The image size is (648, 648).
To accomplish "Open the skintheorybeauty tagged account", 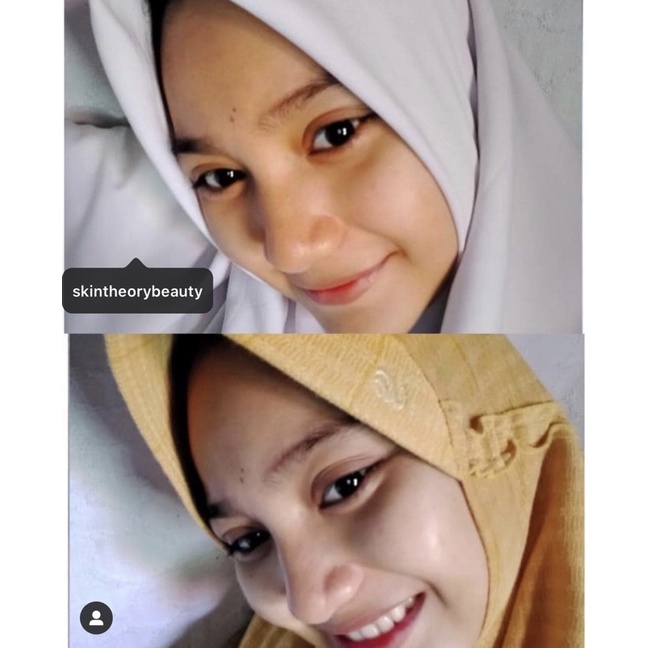I will (137, 292).
